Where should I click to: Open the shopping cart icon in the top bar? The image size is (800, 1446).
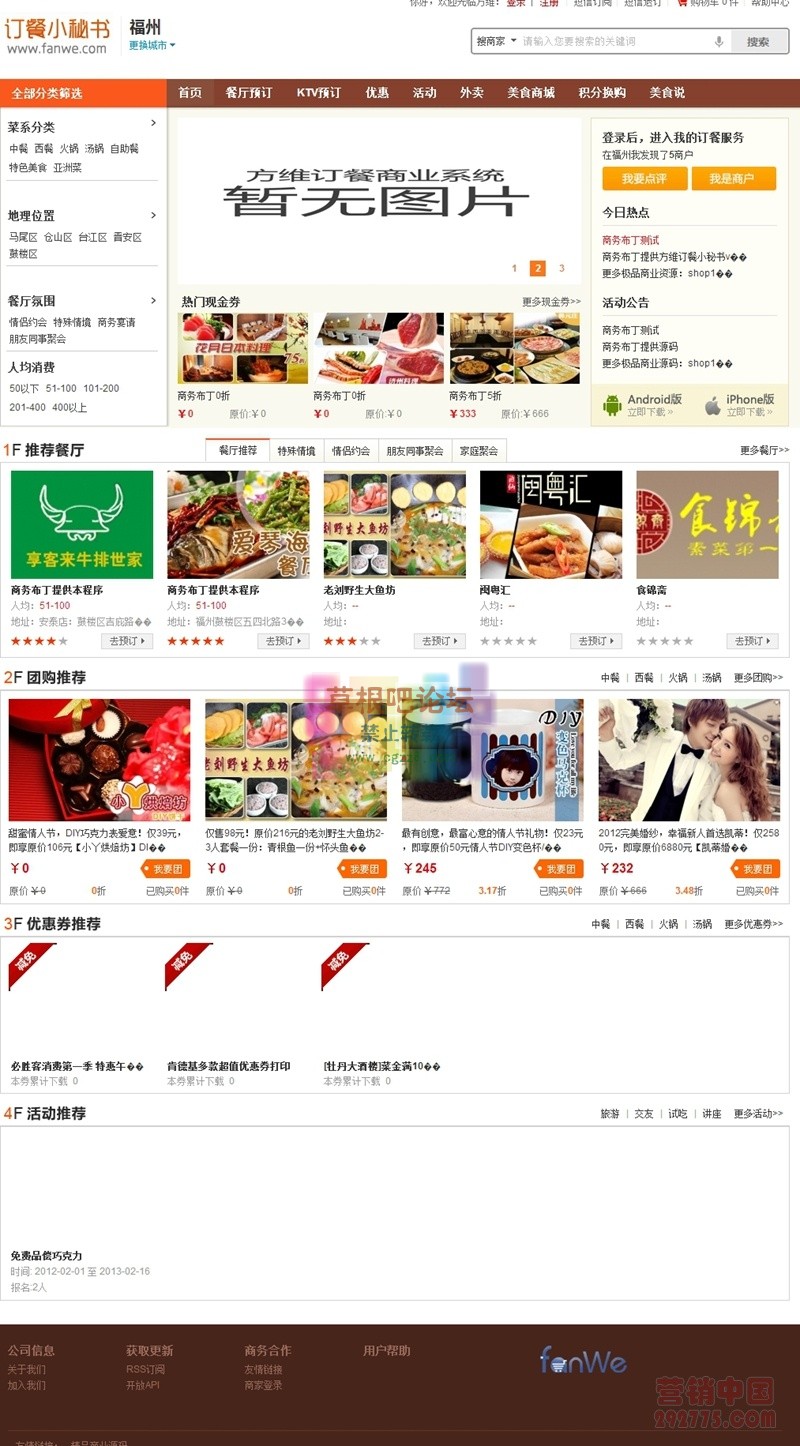(684, 4)
